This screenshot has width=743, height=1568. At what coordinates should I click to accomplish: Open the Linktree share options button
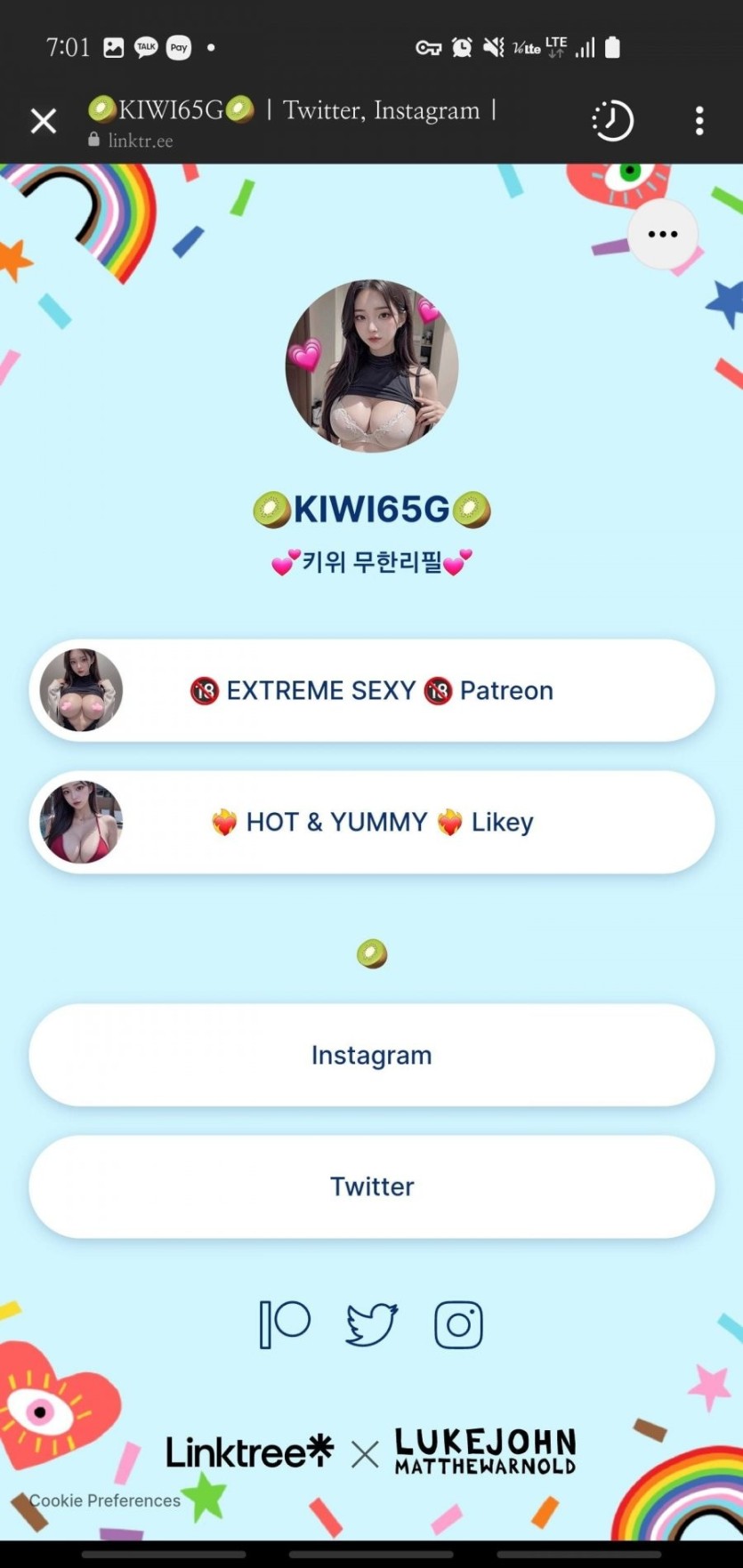[x=663, y=234]
